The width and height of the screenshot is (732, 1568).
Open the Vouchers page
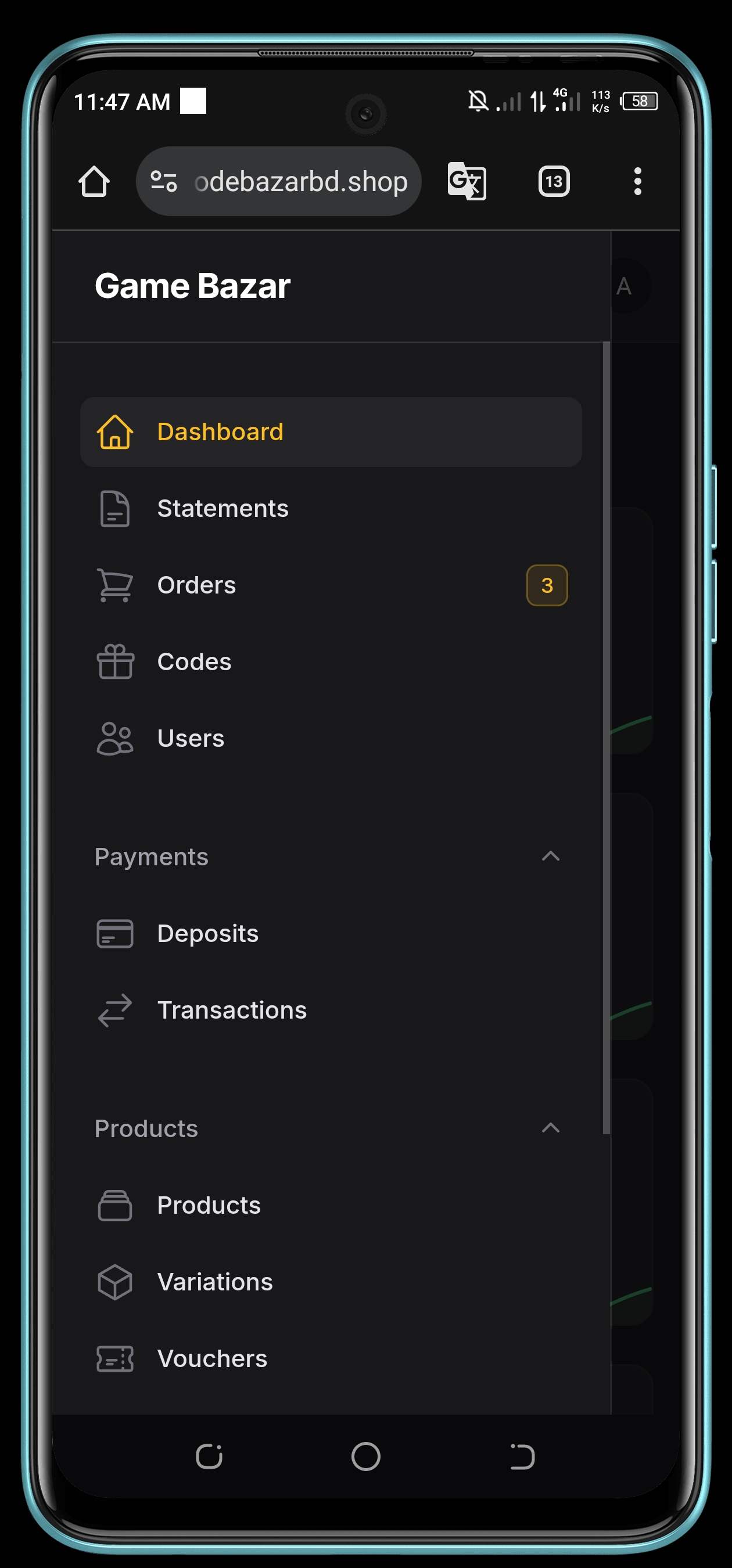(x=211, y=1358)
